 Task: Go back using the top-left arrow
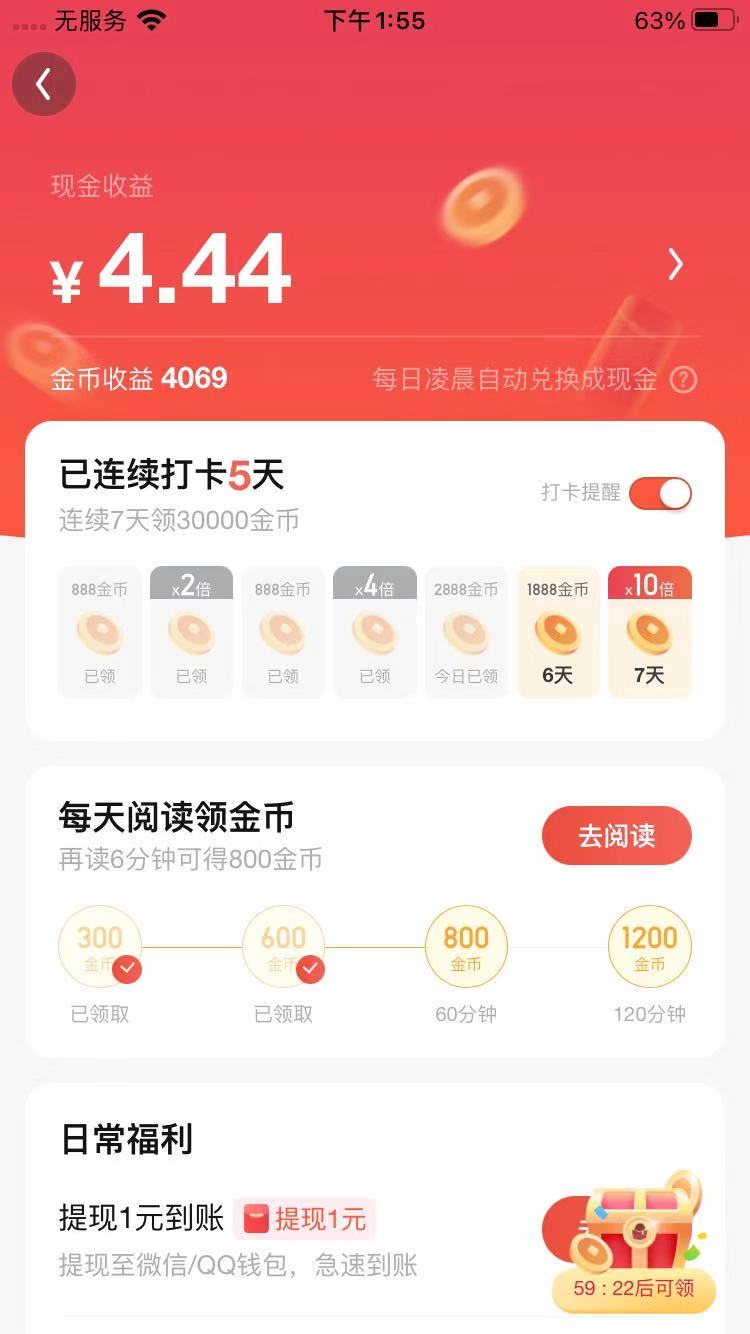[x=44, y=85]
